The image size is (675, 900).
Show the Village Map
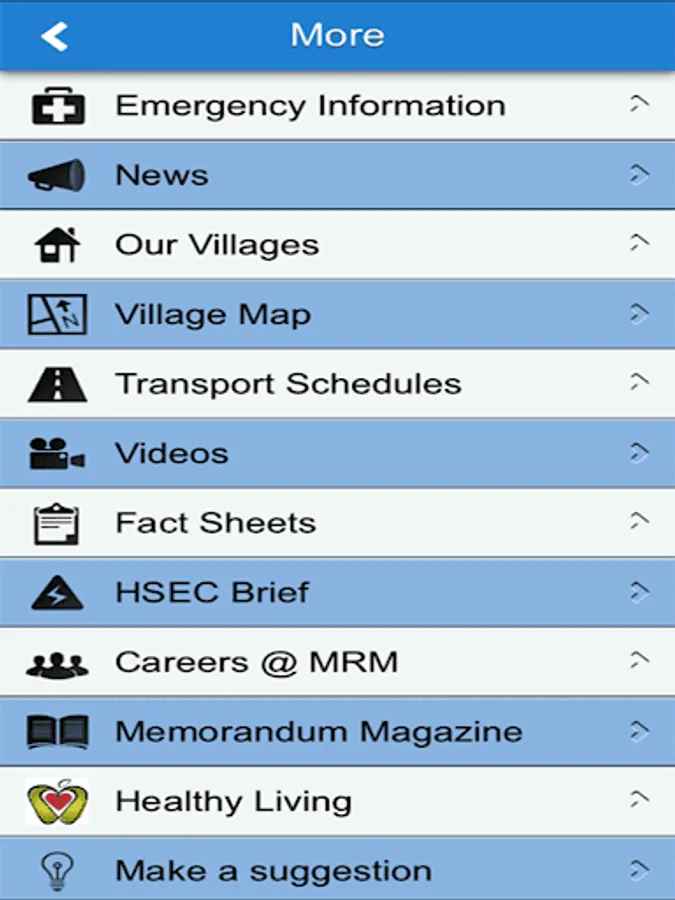pos(213,315)
